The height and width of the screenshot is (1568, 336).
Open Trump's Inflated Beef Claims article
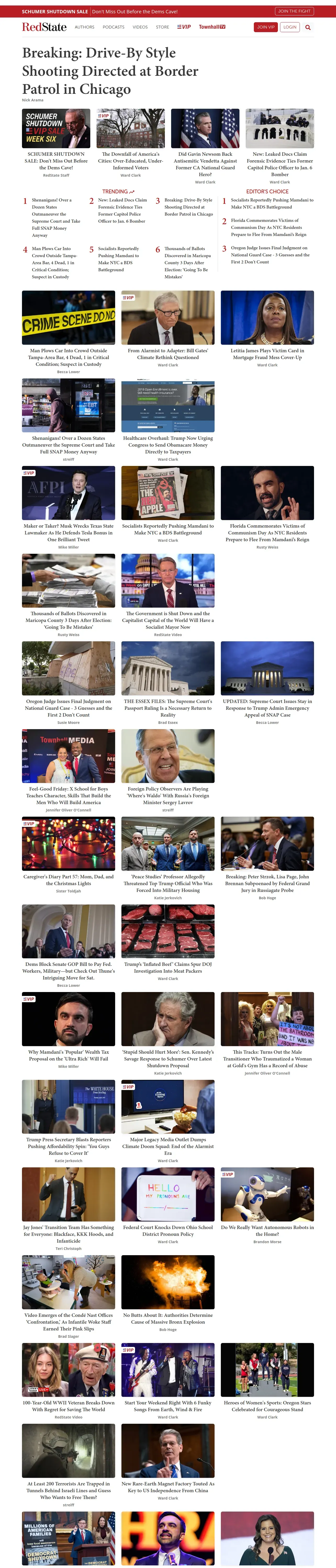168,967
